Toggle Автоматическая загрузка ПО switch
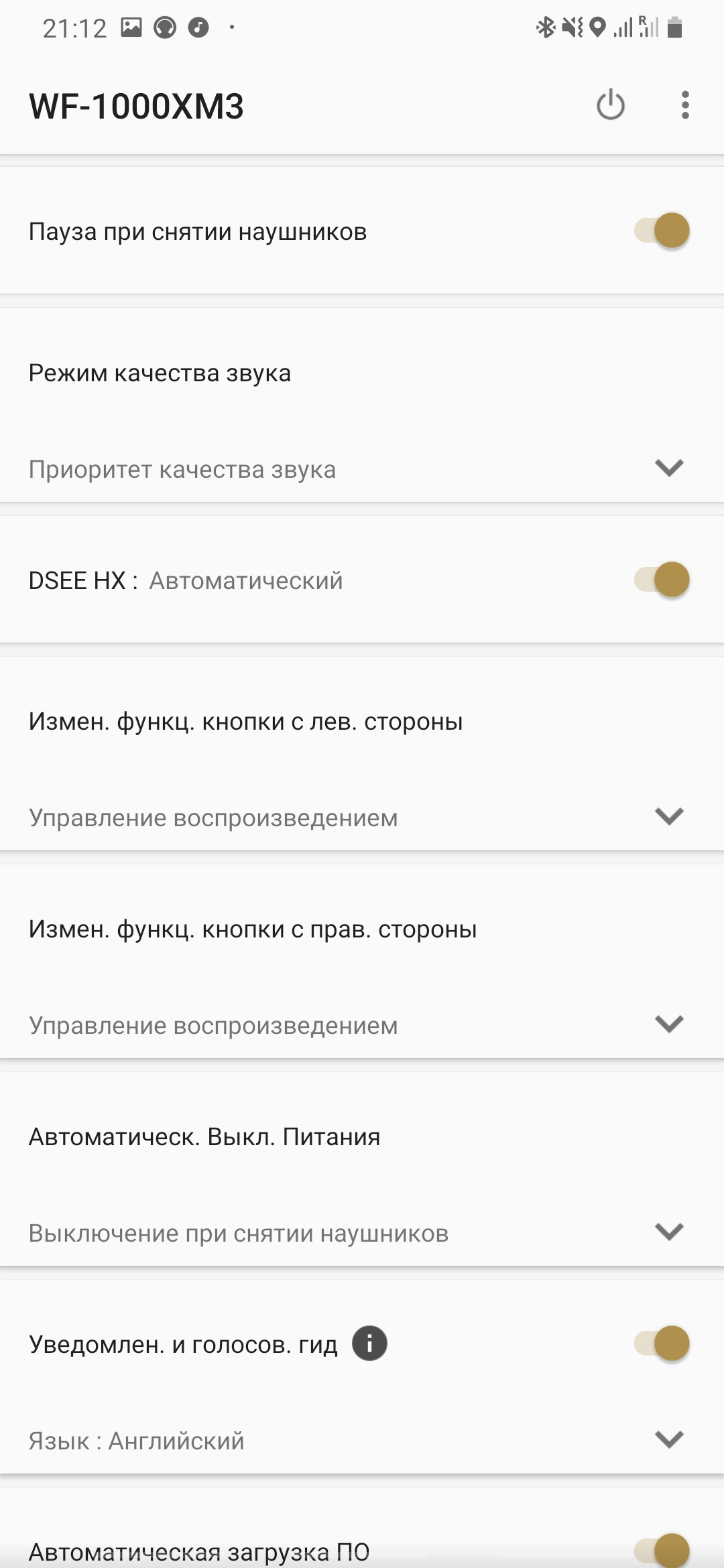 pyautogui.click(x=662, y=1549)
